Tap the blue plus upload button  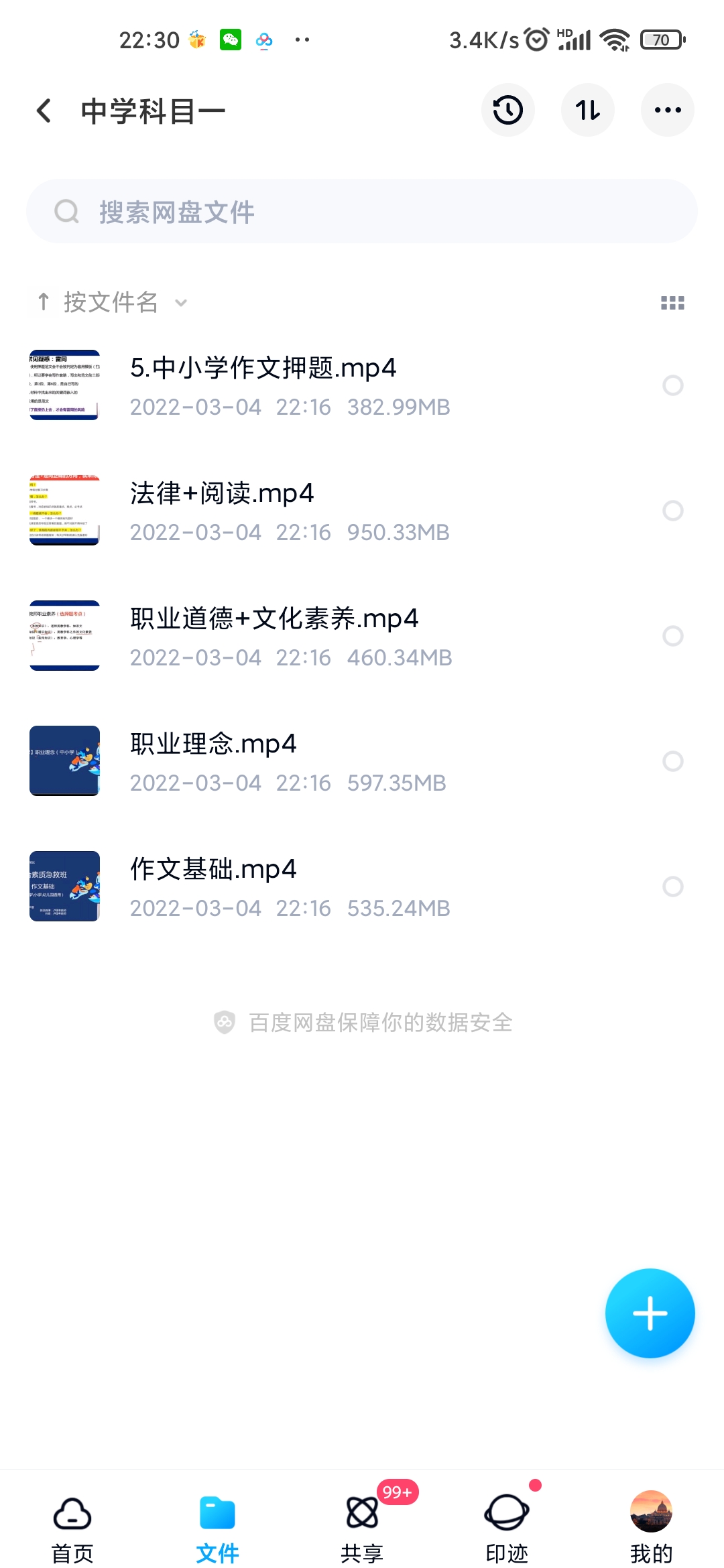[x=650, y=1313]
